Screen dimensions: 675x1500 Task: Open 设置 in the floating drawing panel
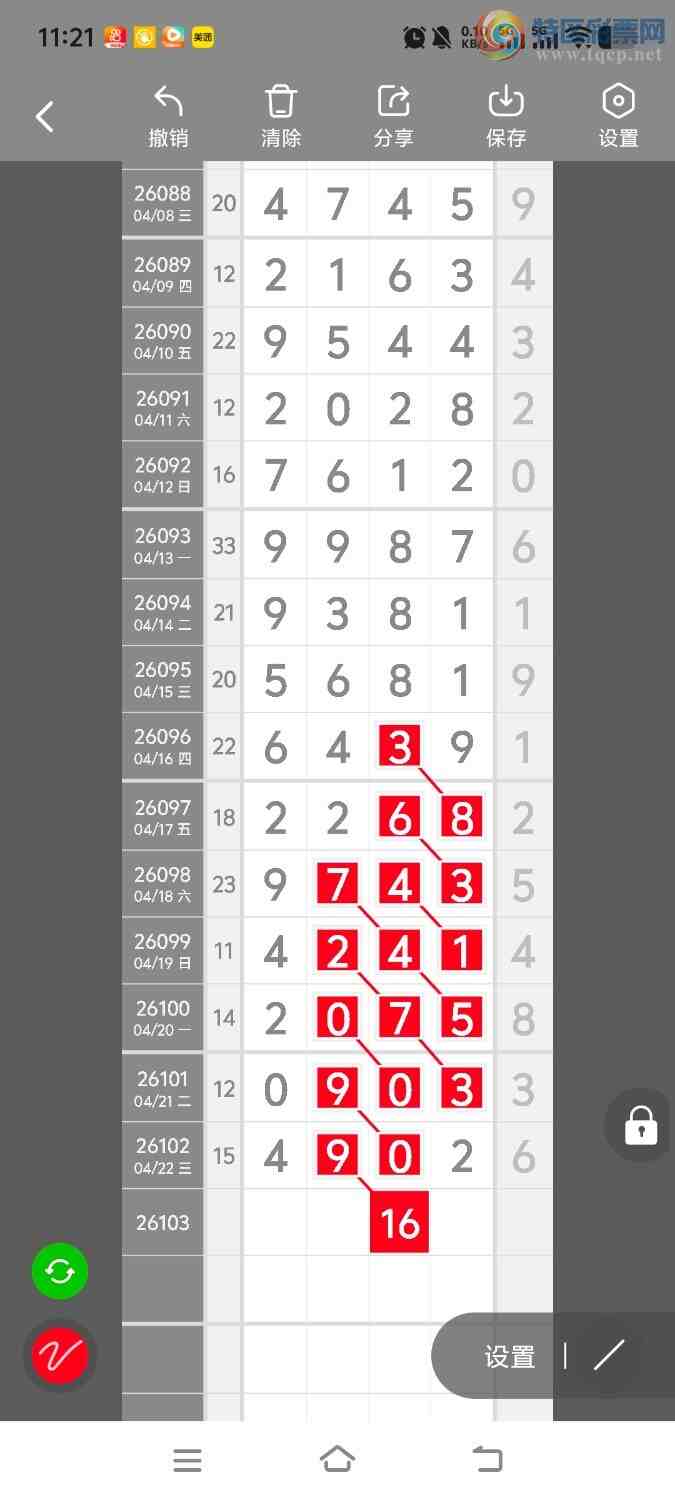tap(510, 1357)
